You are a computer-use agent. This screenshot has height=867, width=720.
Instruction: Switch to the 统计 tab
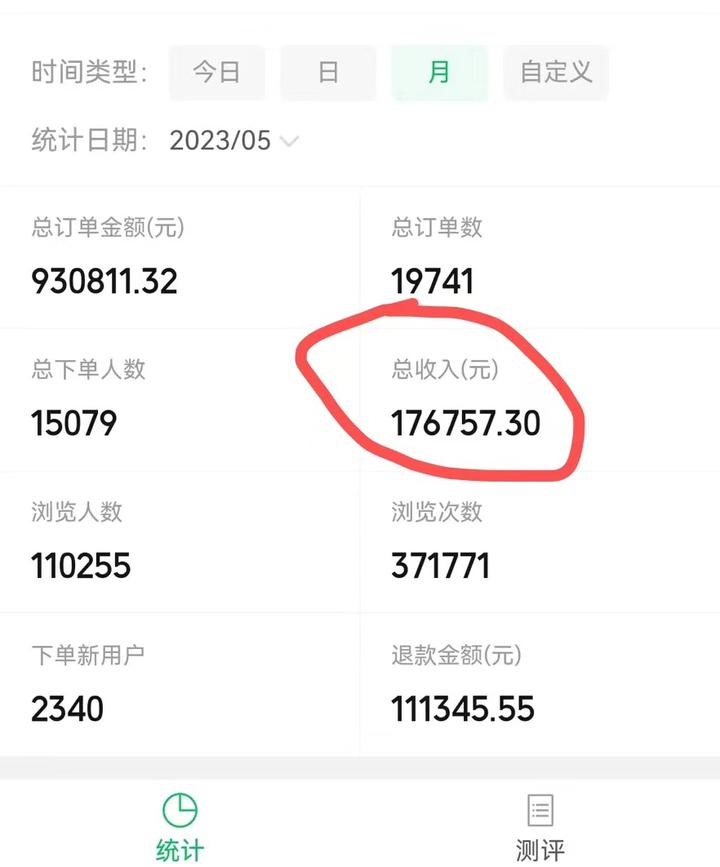(180, 827)
